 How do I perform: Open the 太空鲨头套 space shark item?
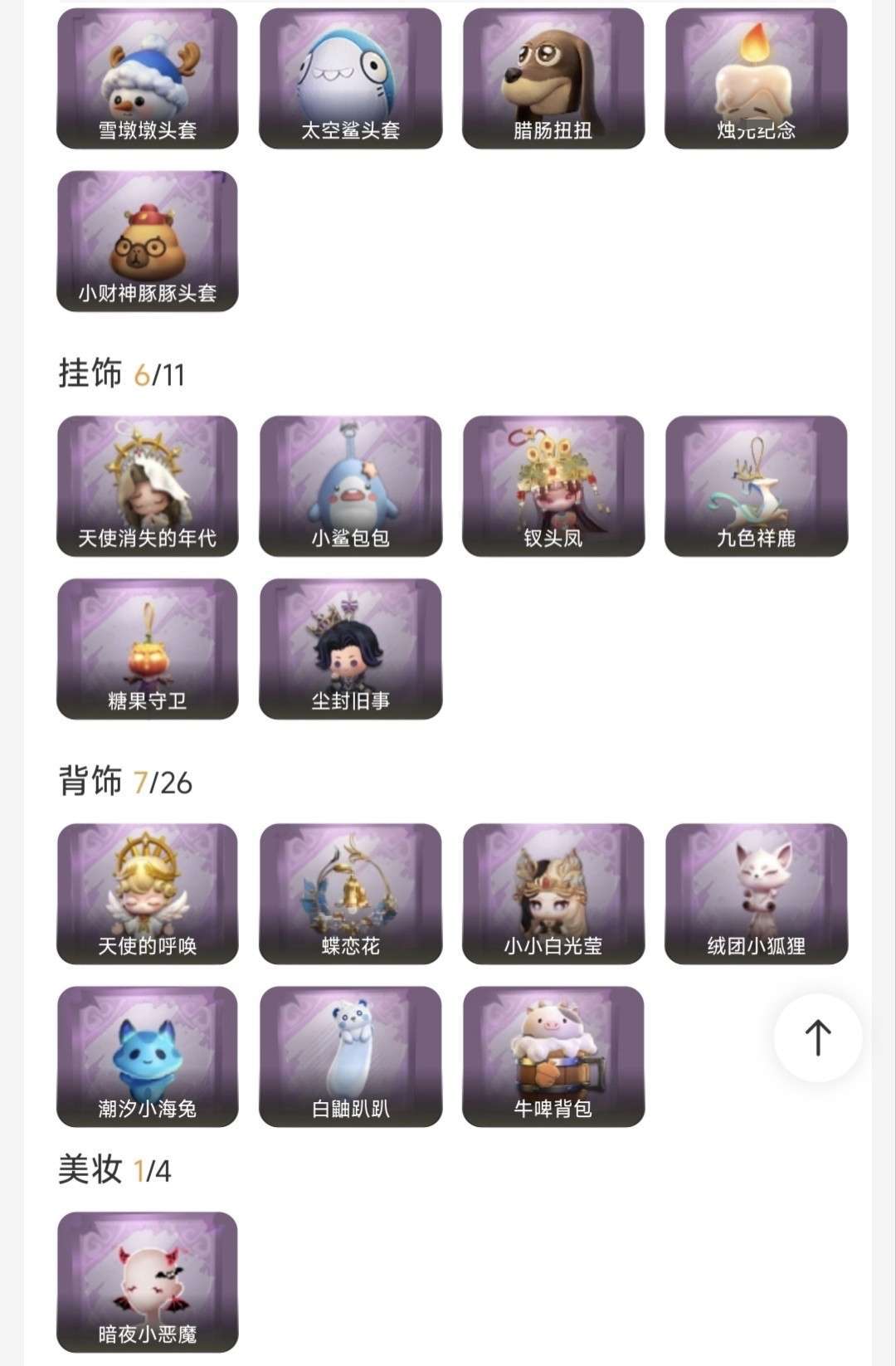tap(352, 79)
